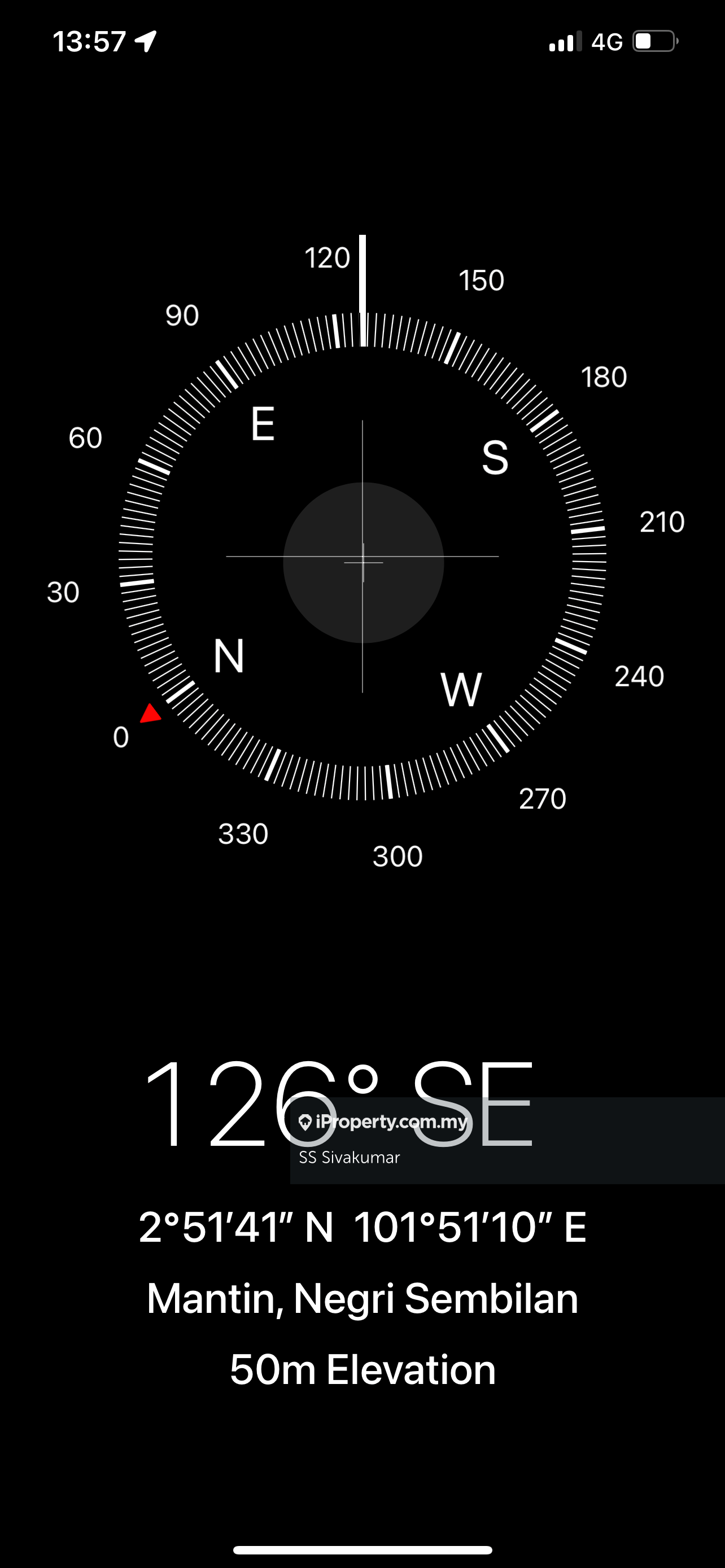The height and width of the screenshot is (1568, 725).
Task: Tap the compass dial to lock the bearing
Action: 363,557
